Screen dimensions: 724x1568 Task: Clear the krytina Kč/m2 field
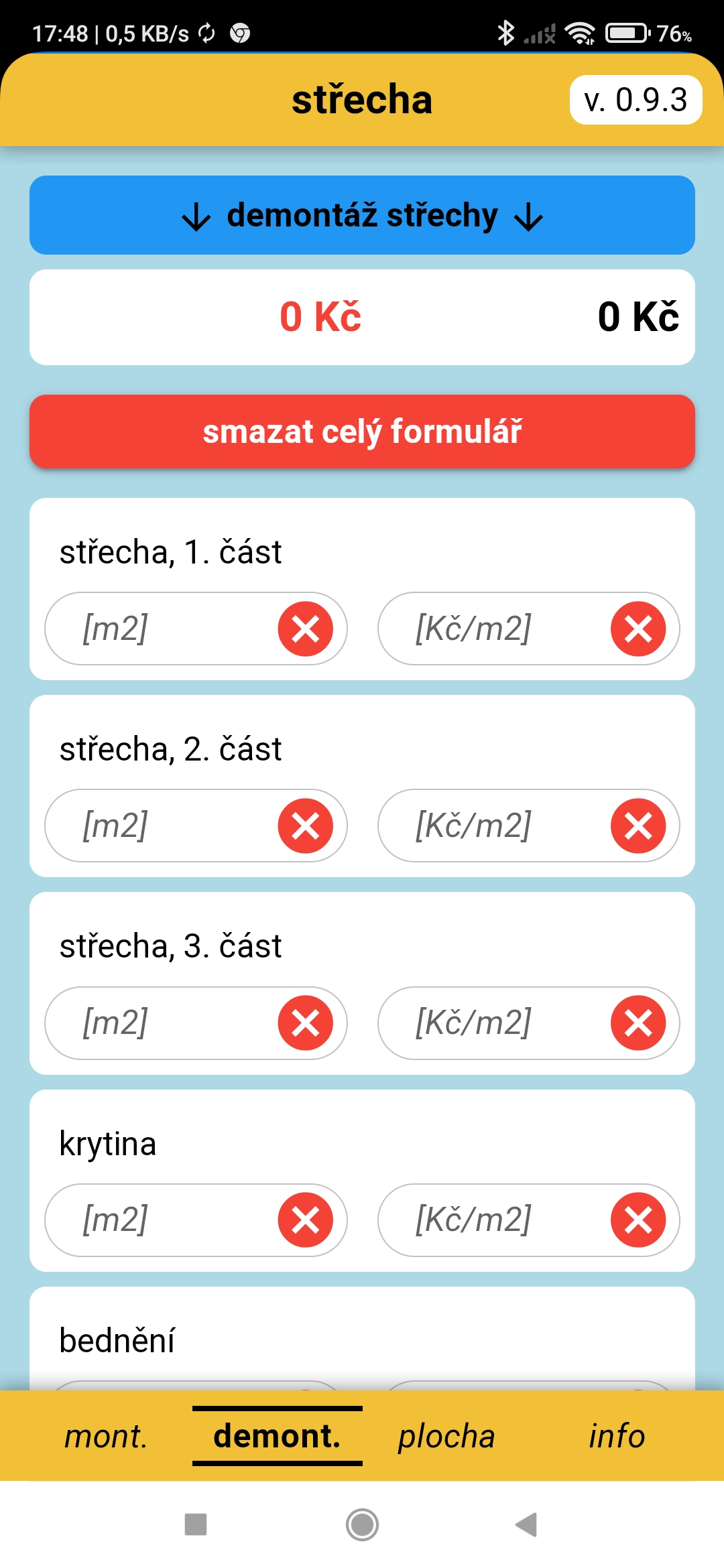638,1220
